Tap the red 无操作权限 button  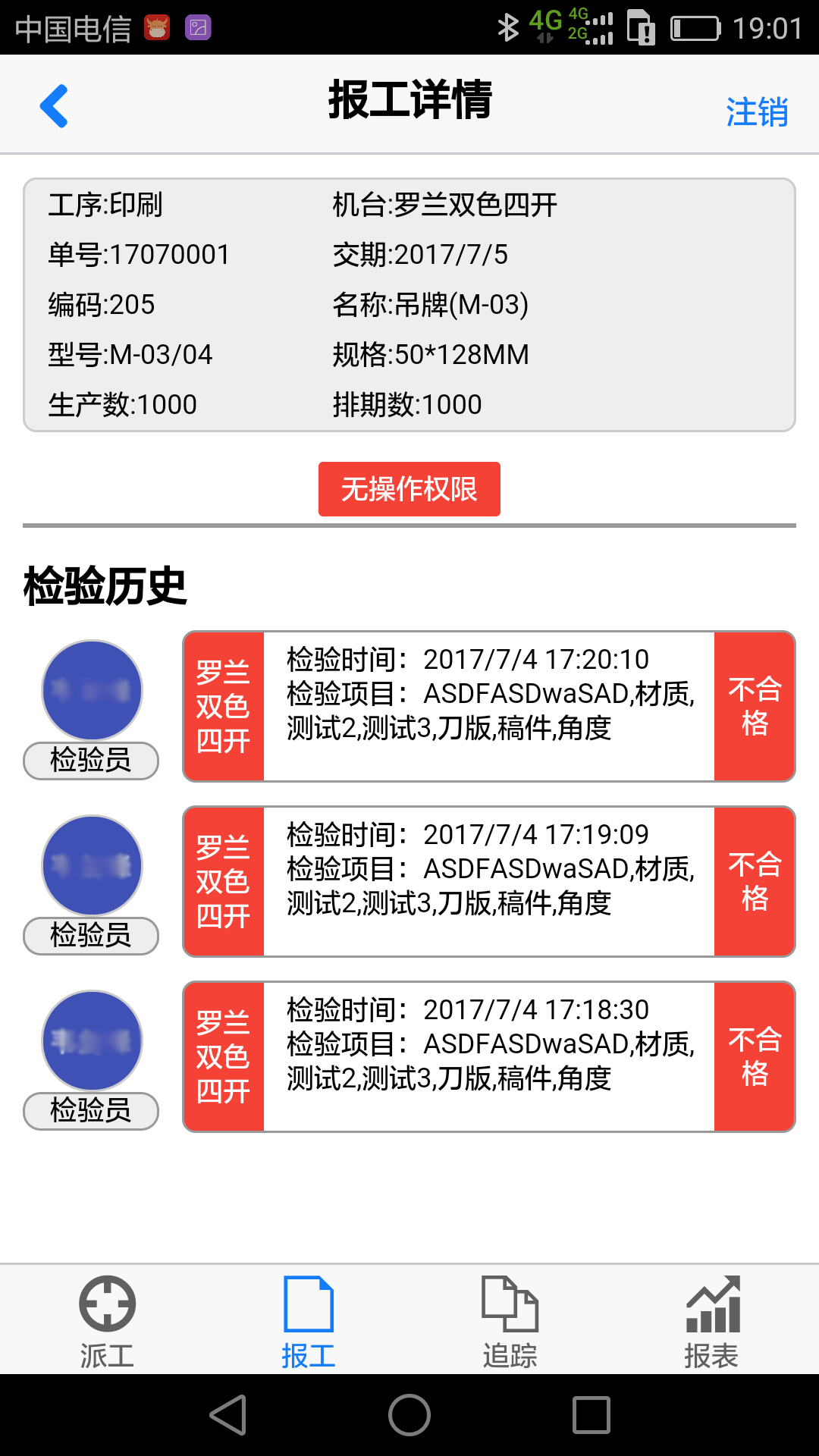tap(409, 489)
